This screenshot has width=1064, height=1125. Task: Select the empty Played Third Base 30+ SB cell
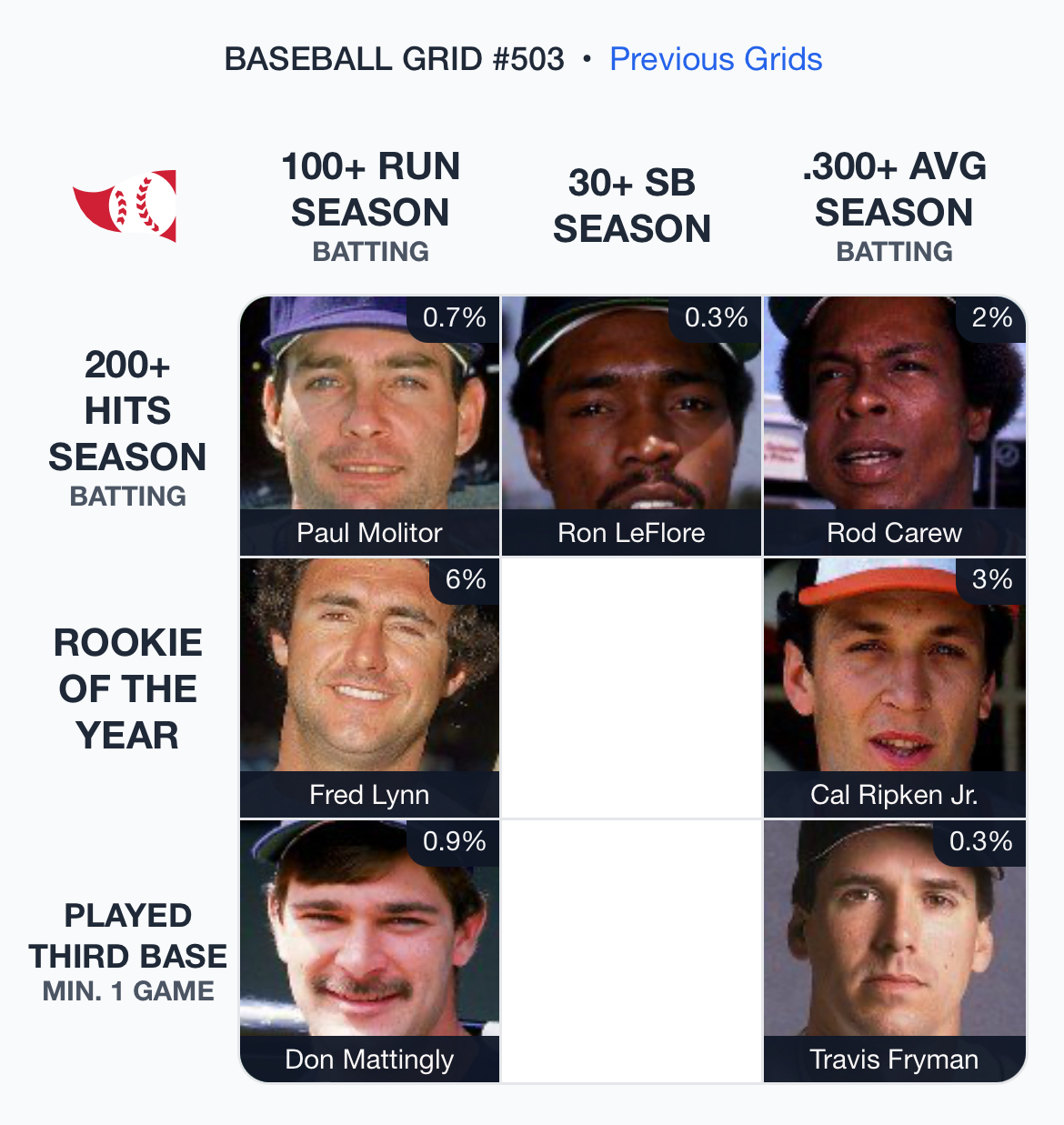coord(632,950)
